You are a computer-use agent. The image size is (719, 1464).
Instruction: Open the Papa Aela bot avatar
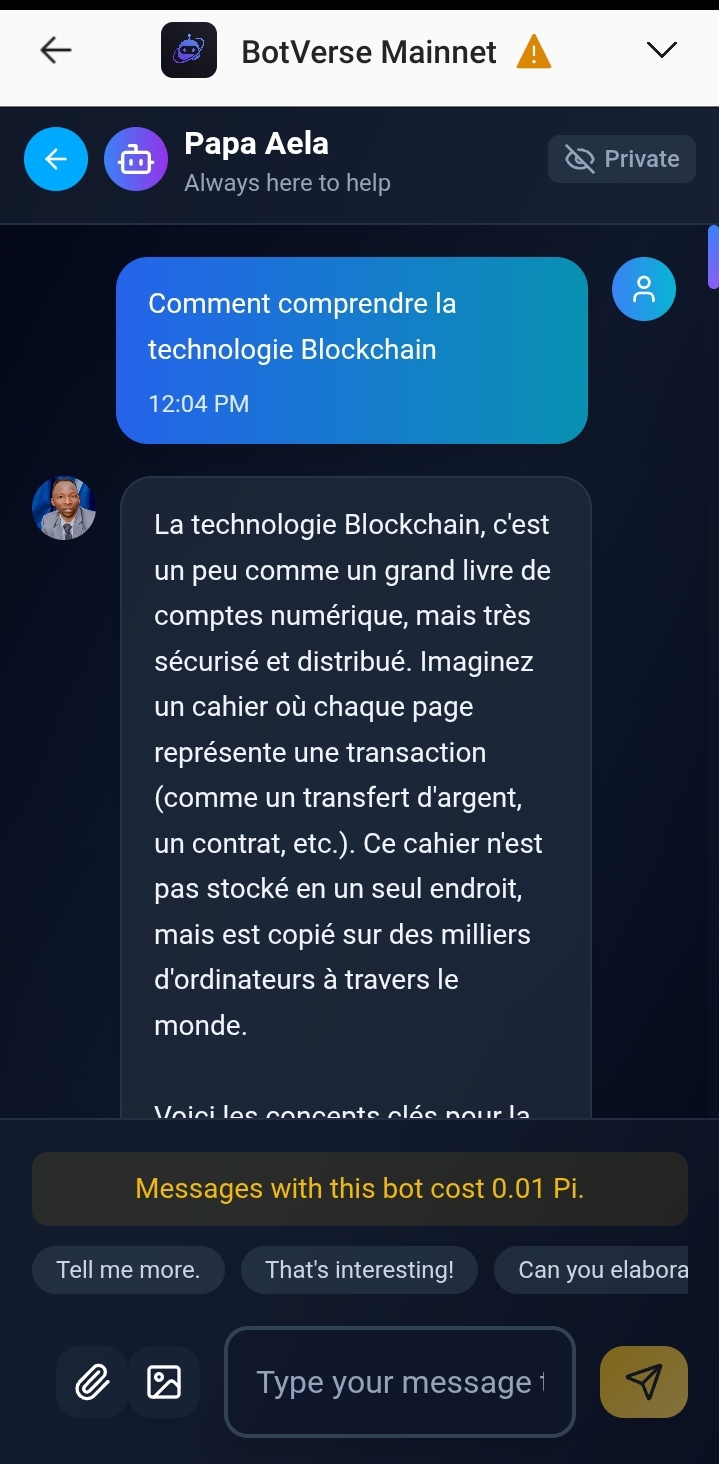click(136, 159)
